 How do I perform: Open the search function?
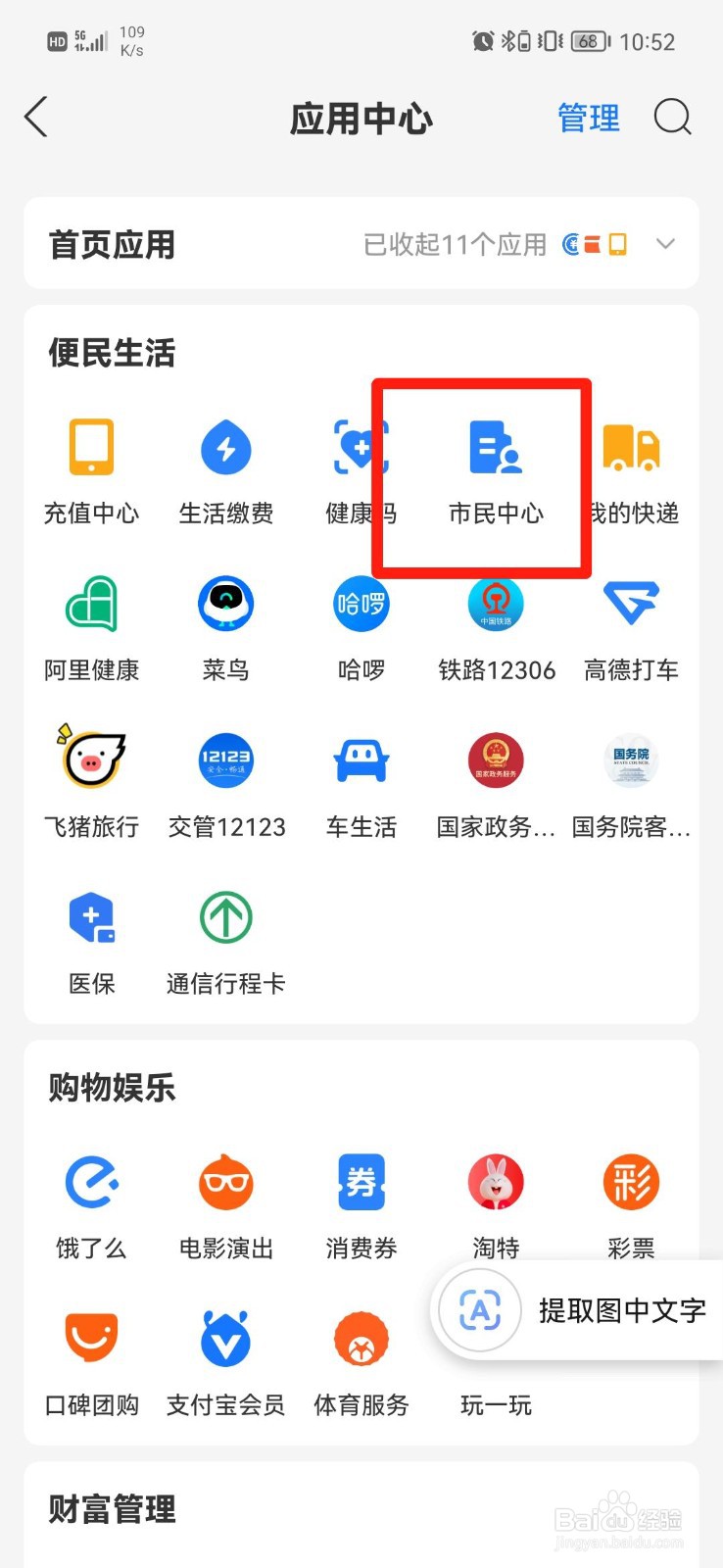tap(673, 118)
